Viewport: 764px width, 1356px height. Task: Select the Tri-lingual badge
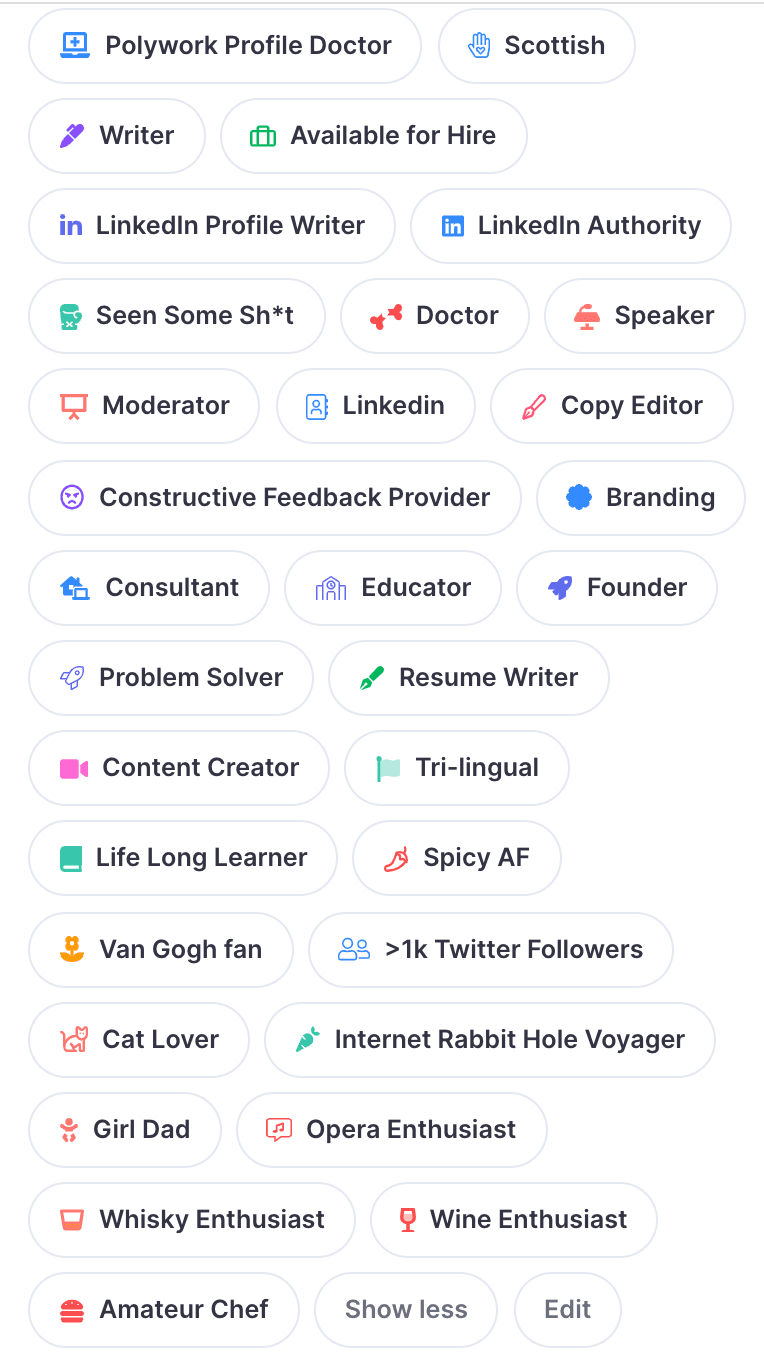coord(457,768)
